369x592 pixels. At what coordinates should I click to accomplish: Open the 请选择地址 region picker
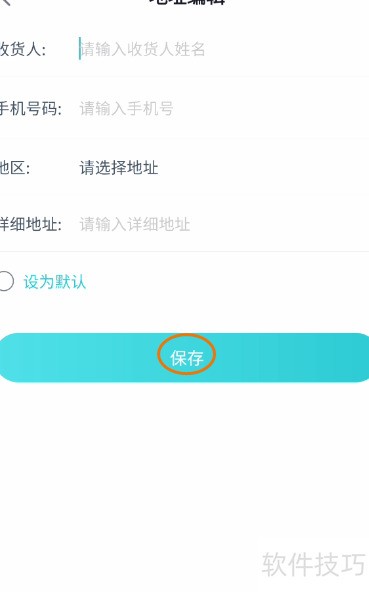click(119, 167)
